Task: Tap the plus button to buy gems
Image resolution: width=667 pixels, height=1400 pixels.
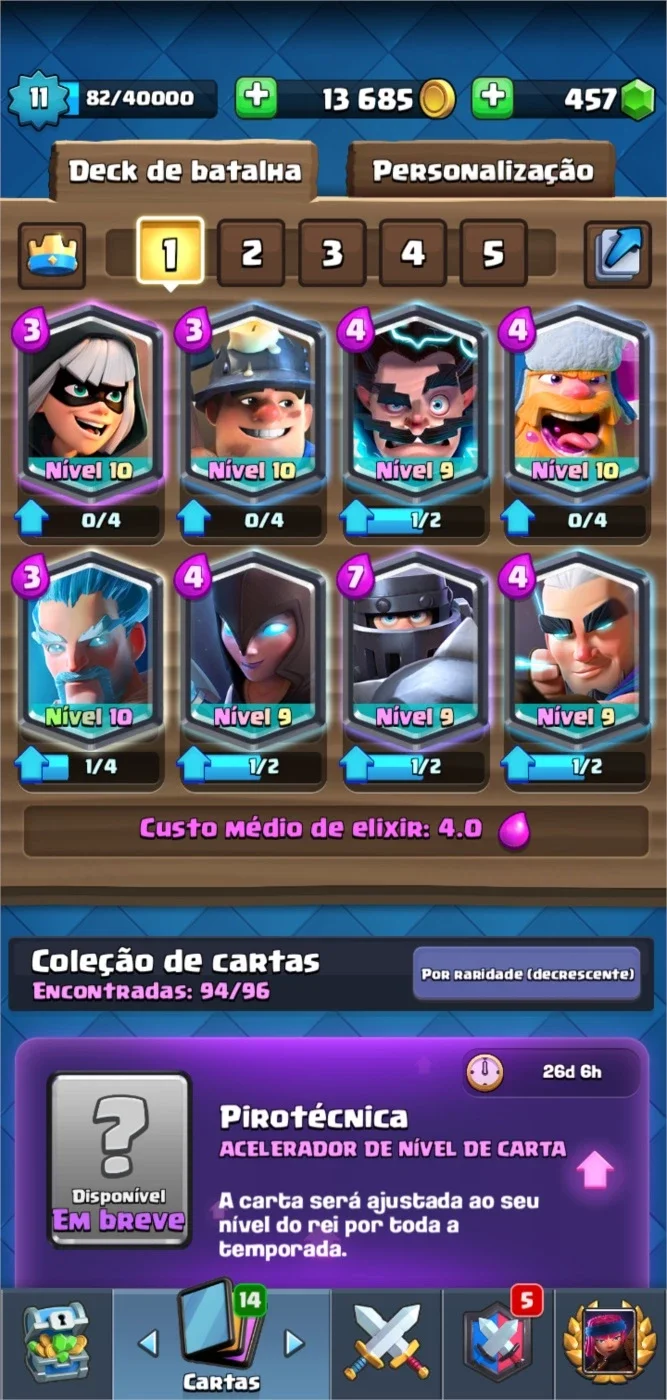Action: (x=493, y=98)
